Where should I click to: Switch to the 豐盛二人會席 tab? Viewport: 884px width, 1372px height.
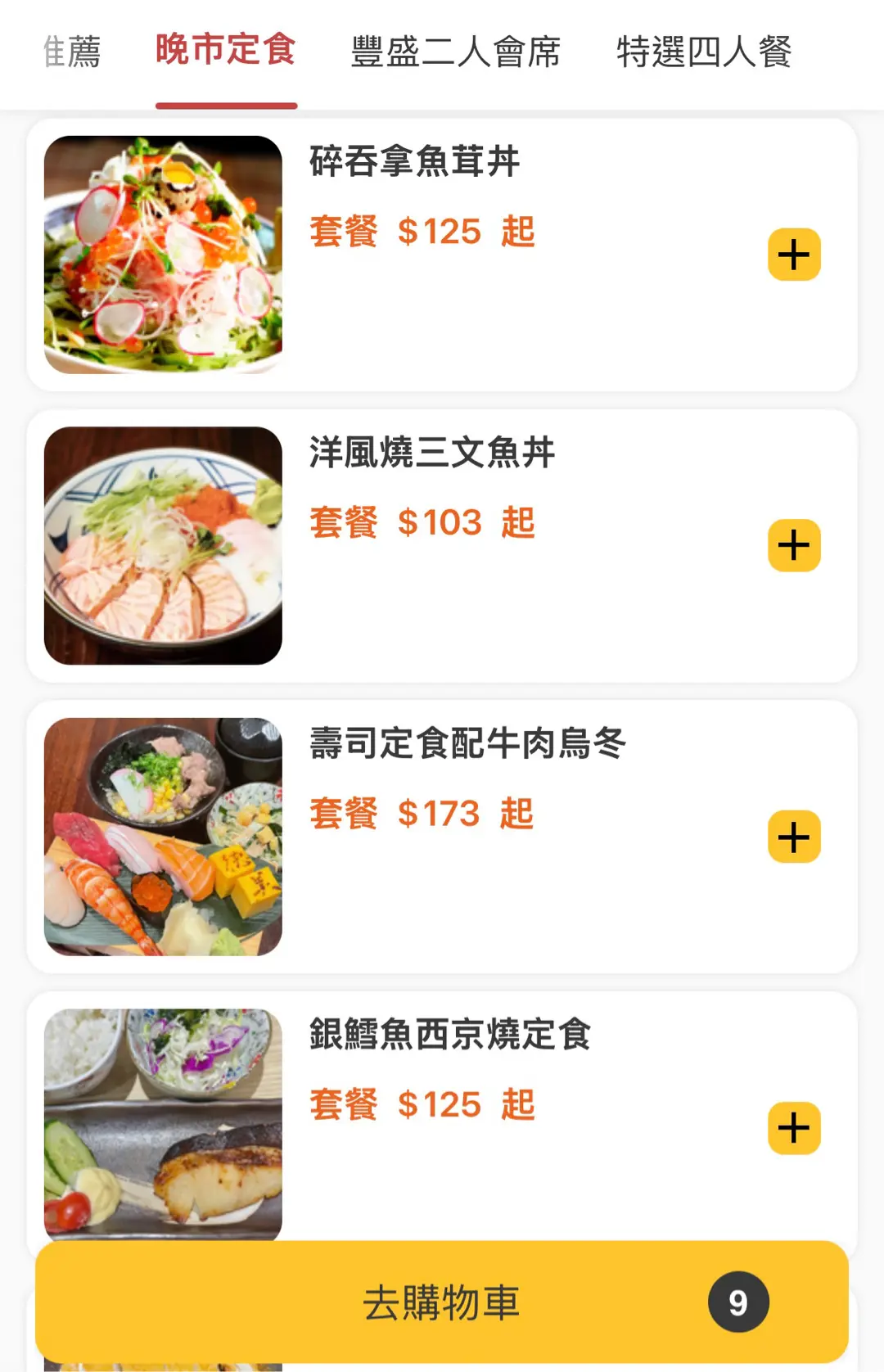455,52
